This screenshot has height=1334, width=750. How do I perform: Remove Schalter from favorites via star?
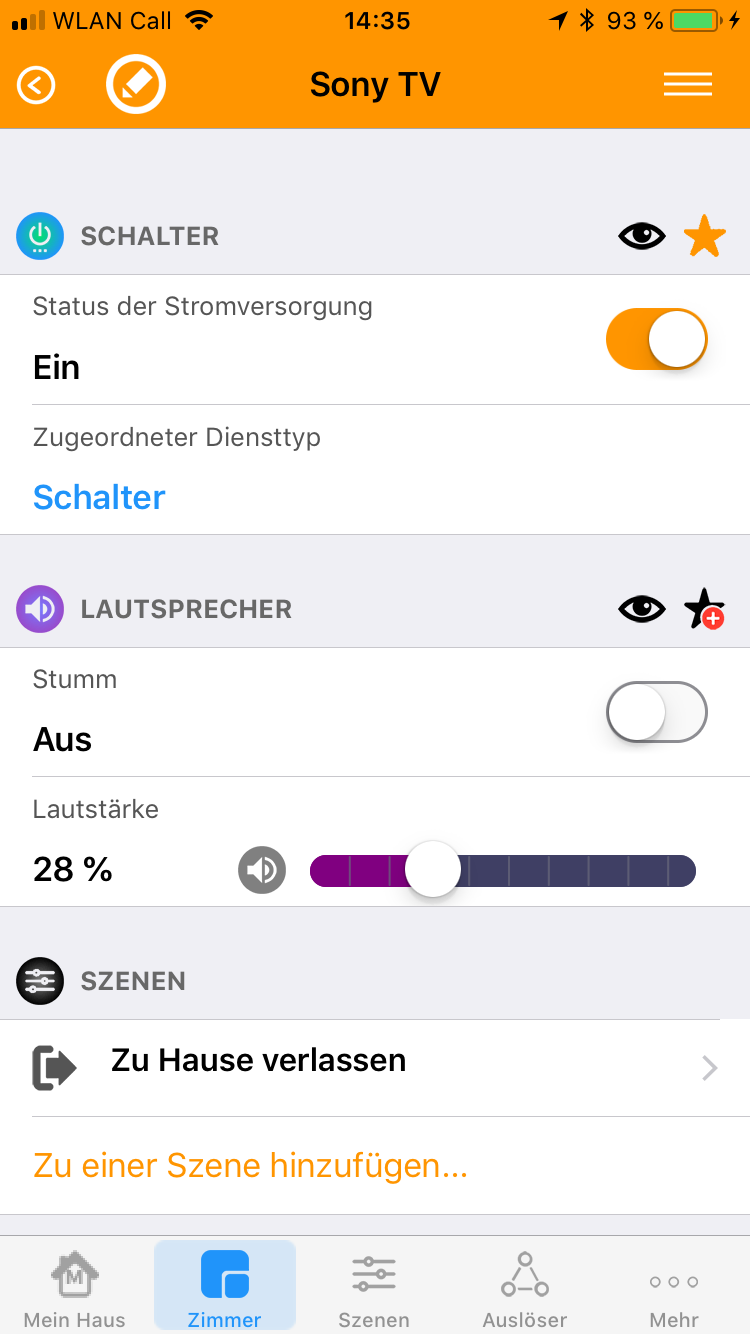(x=705, y=238)
